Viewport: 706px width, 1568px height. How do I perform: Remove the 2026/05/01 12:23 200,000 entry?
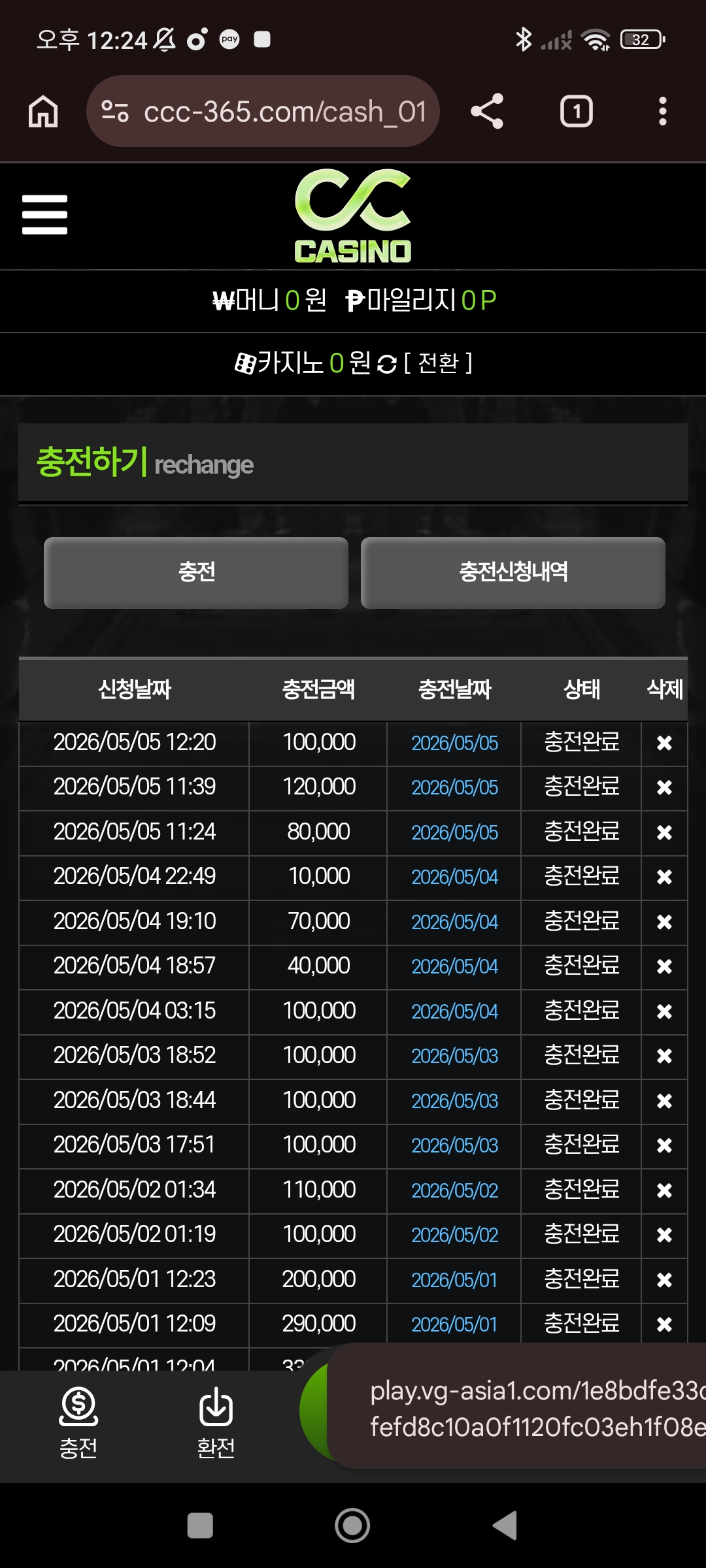click(x=664, y=1280)
